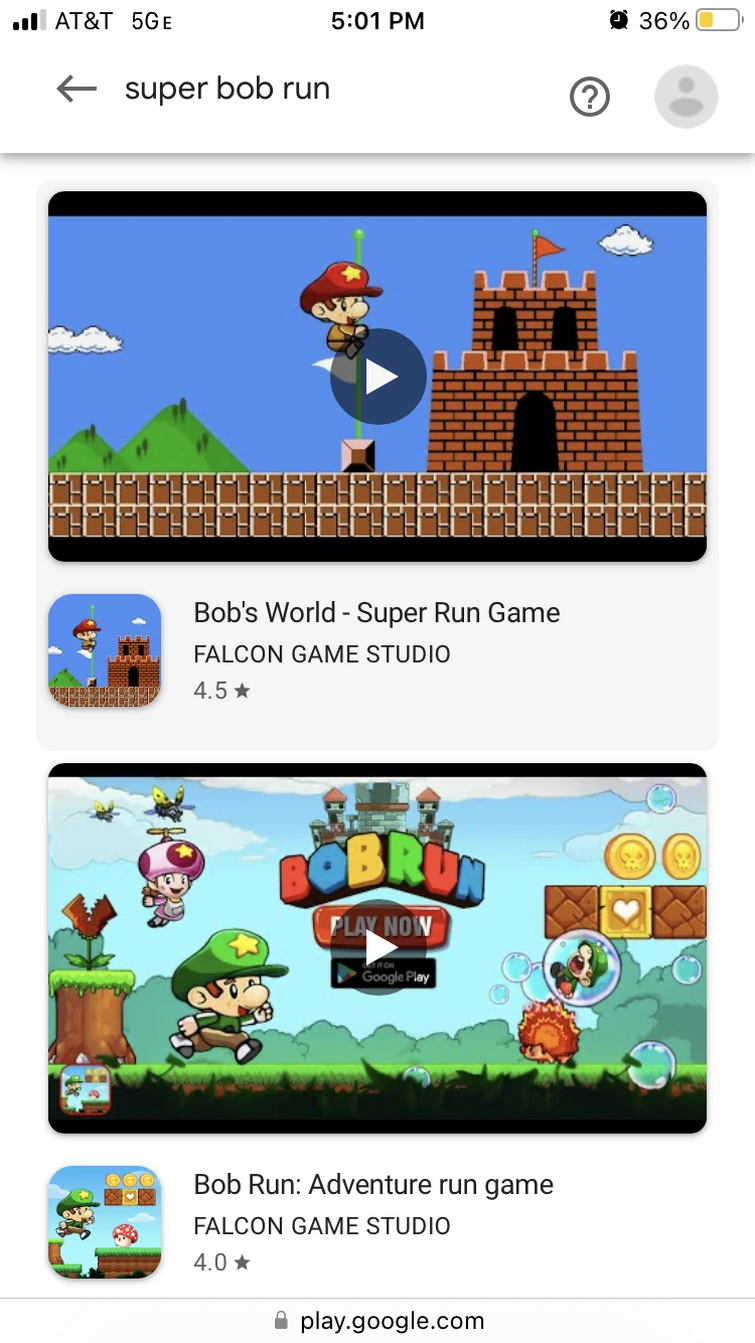Open the account profile avatar
The image size is (755, 1343).
click(686, 97)
